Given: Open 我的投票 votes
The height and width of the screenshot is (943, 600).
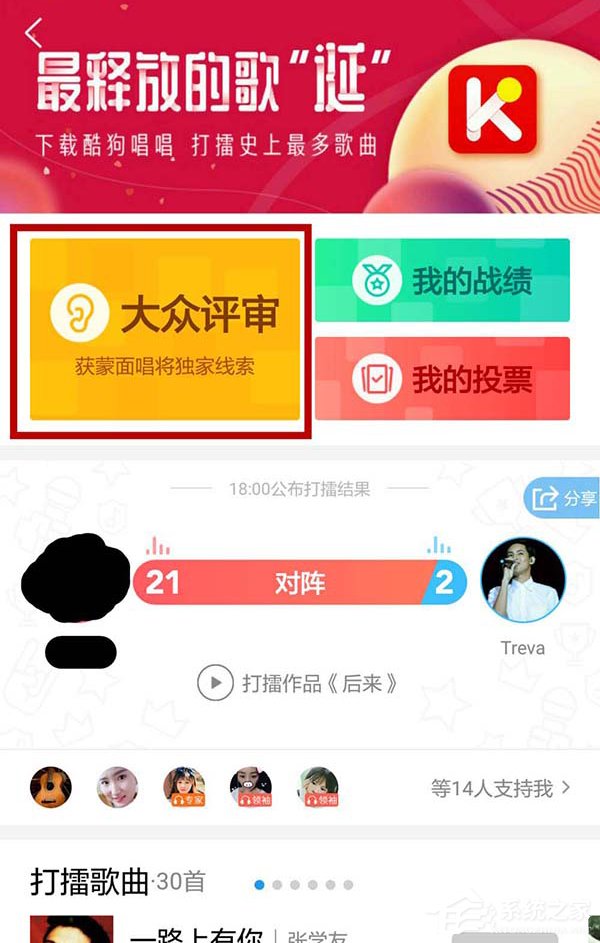Looking at the screenshot, I should click(442, 380).
